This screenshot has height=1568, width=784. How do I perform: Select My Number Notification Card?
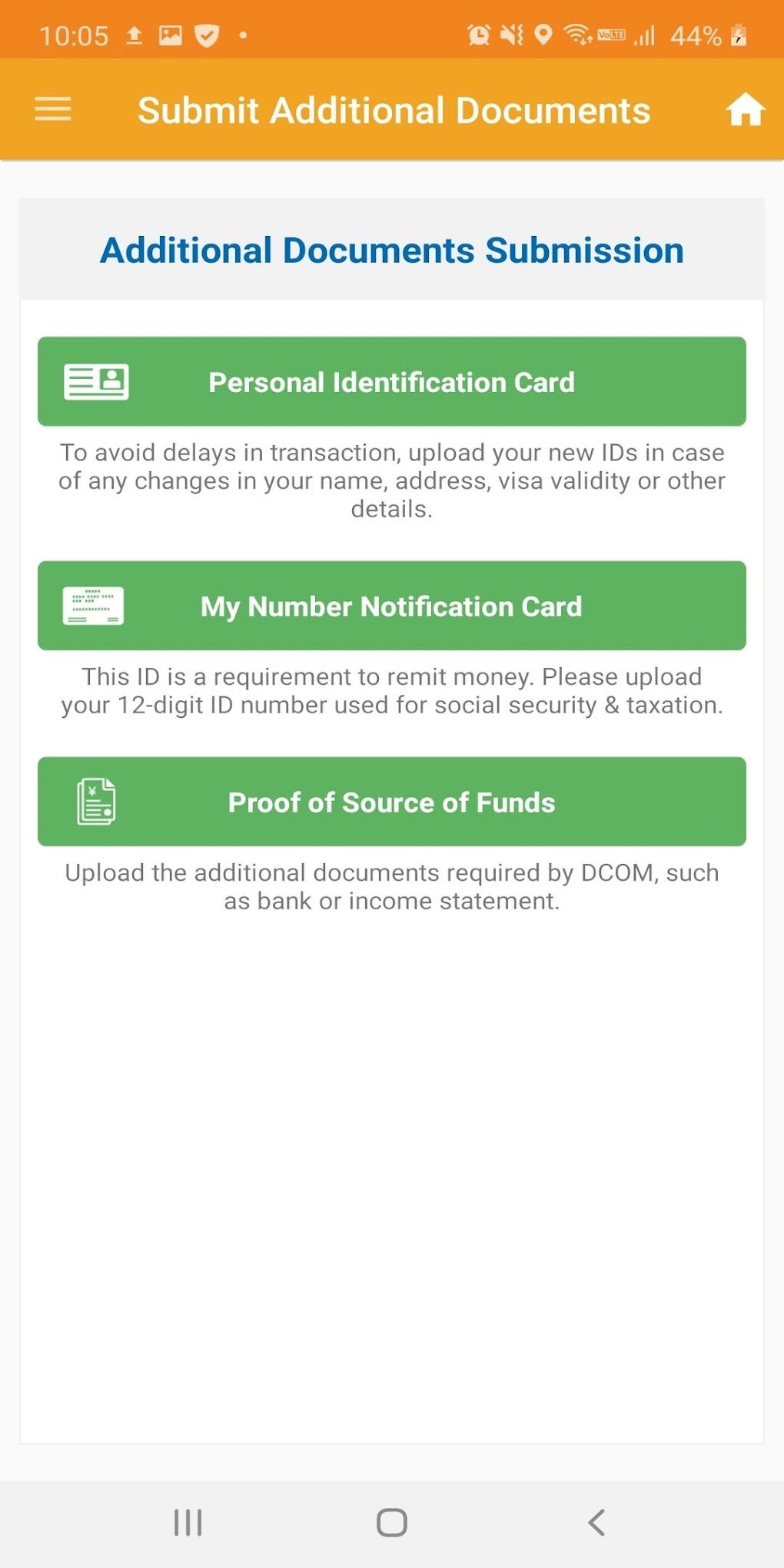click(392, 606)
